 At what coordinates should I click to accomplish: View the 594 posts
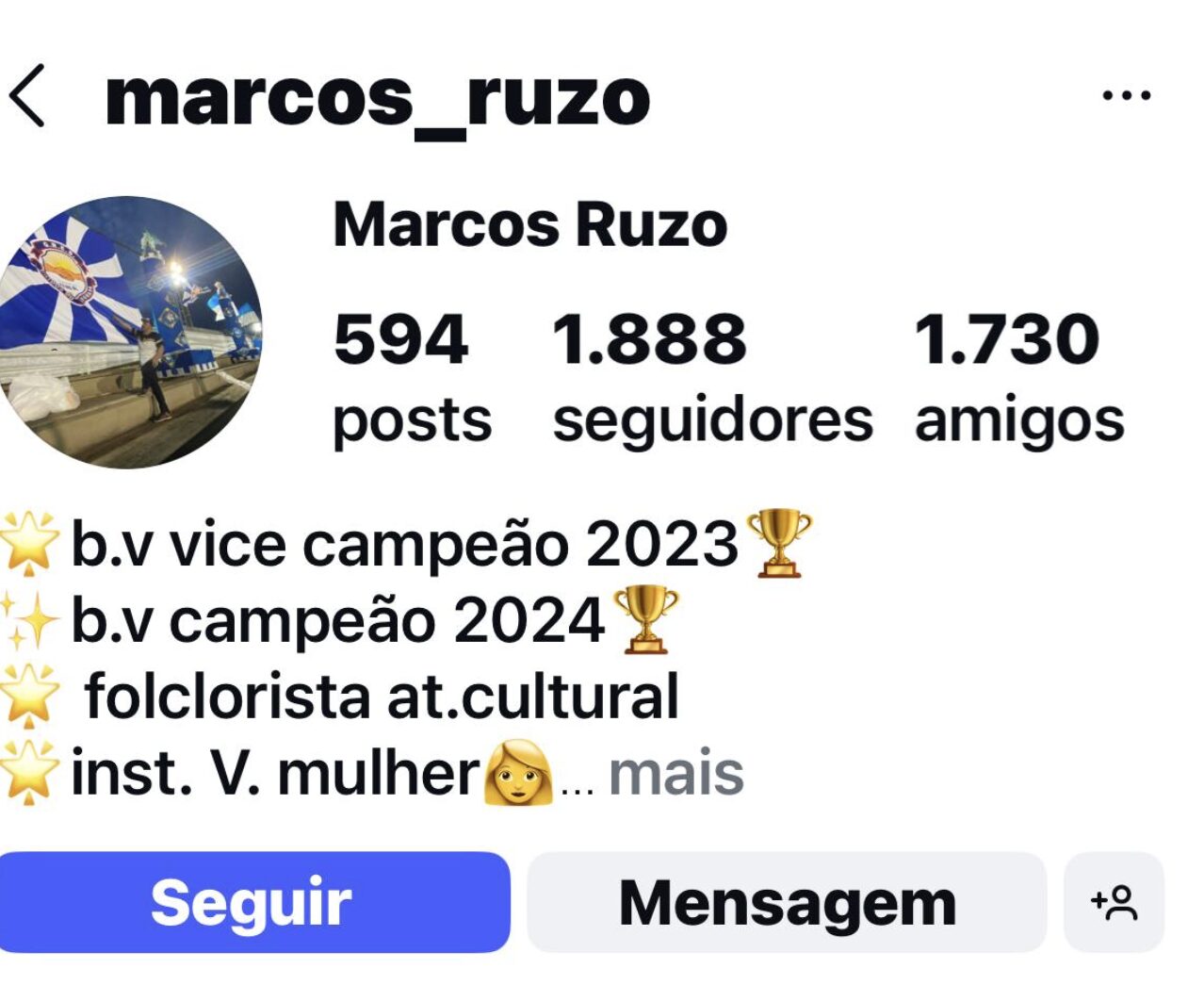[410, 378]
